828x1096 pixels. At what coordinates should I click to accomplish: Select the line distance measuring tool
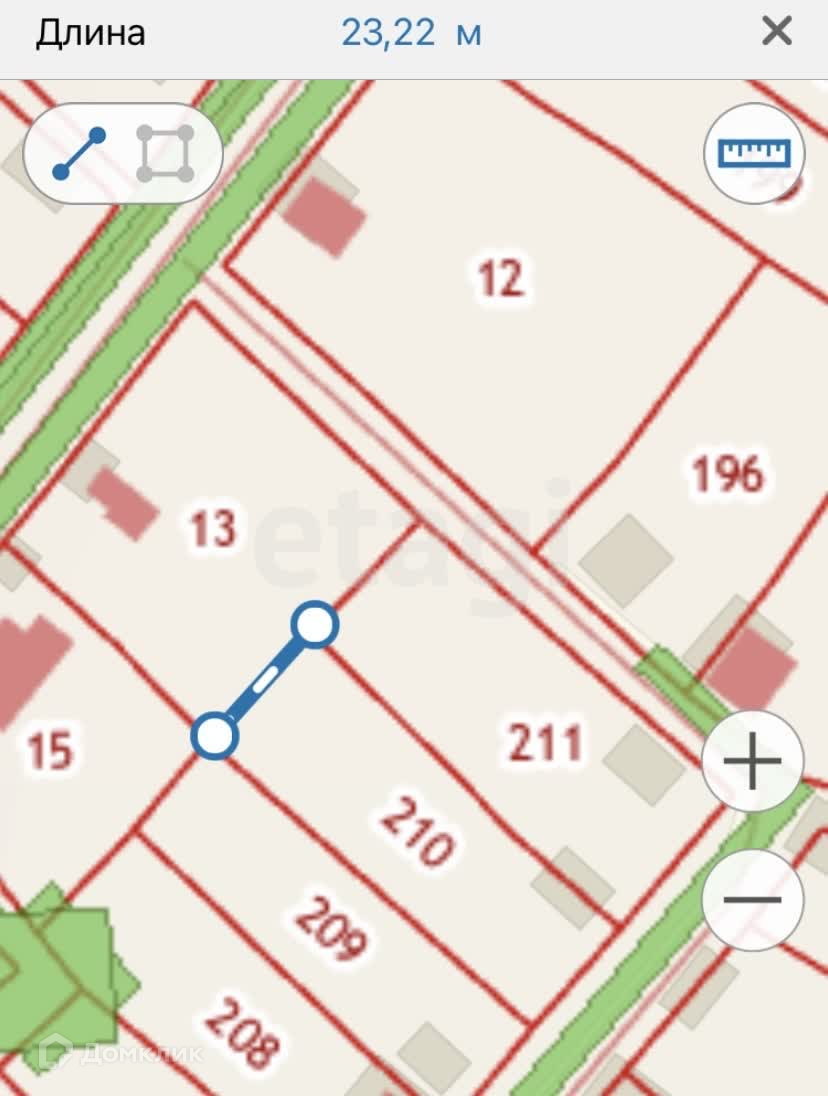79,154
